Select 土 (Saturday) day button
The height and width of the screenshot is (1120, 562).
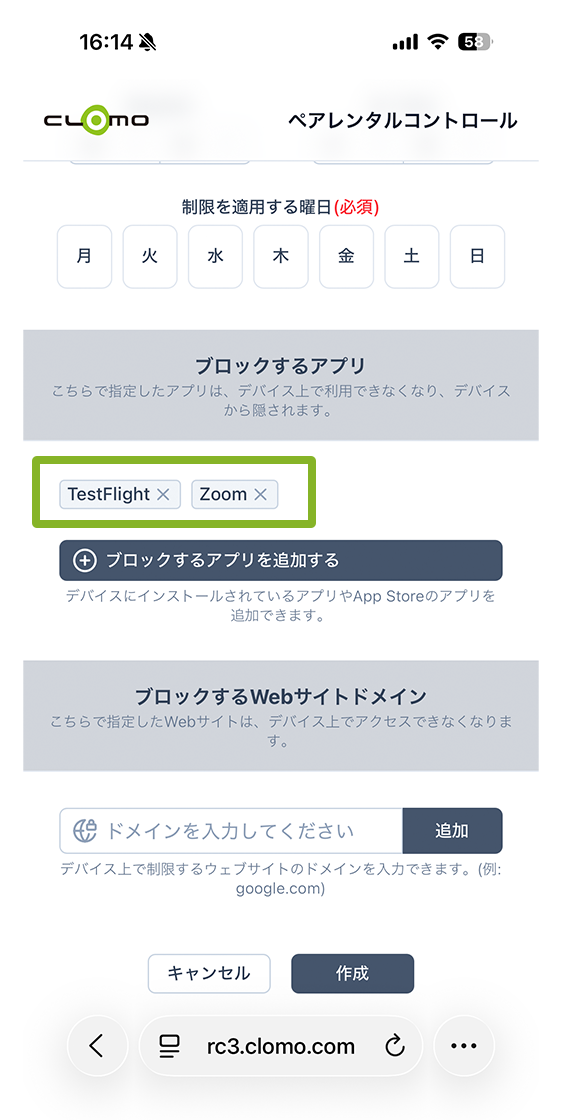click(412, 256)
